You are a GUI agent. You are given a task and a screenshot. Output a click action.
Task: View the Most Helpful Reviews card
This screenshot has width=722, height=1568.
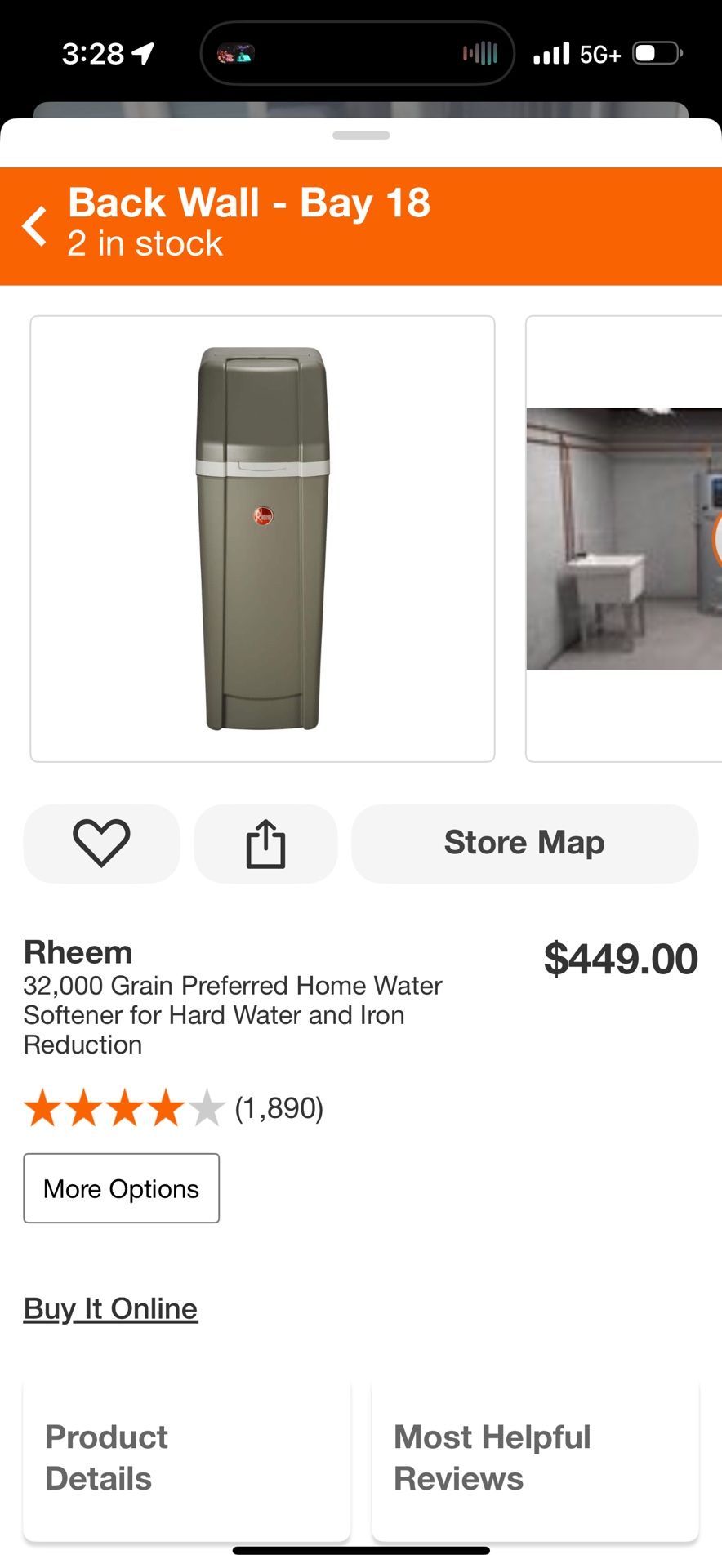click(x=535, y=1459)
